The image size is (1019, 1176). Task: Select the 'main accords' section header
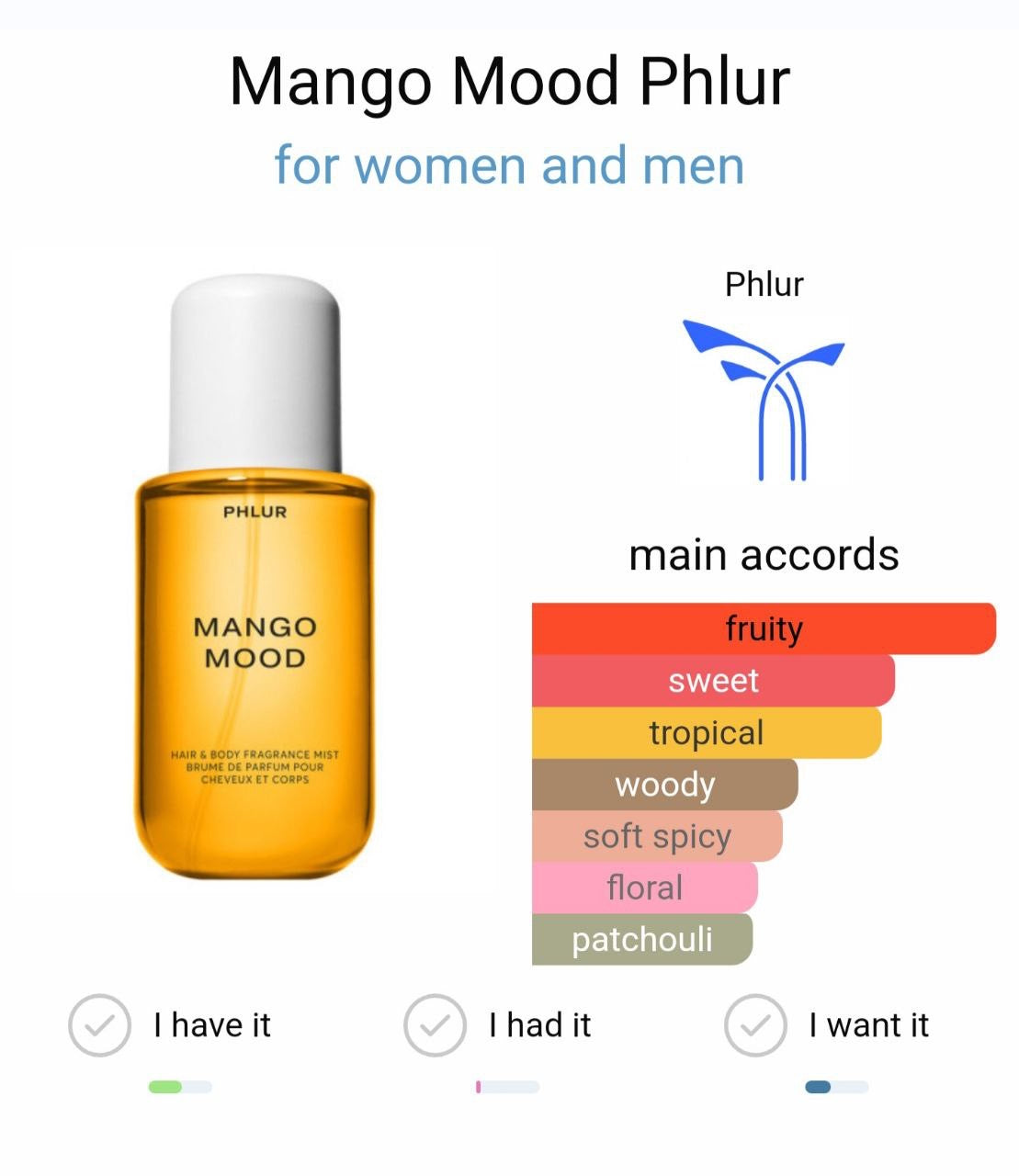tap(764, 553)
